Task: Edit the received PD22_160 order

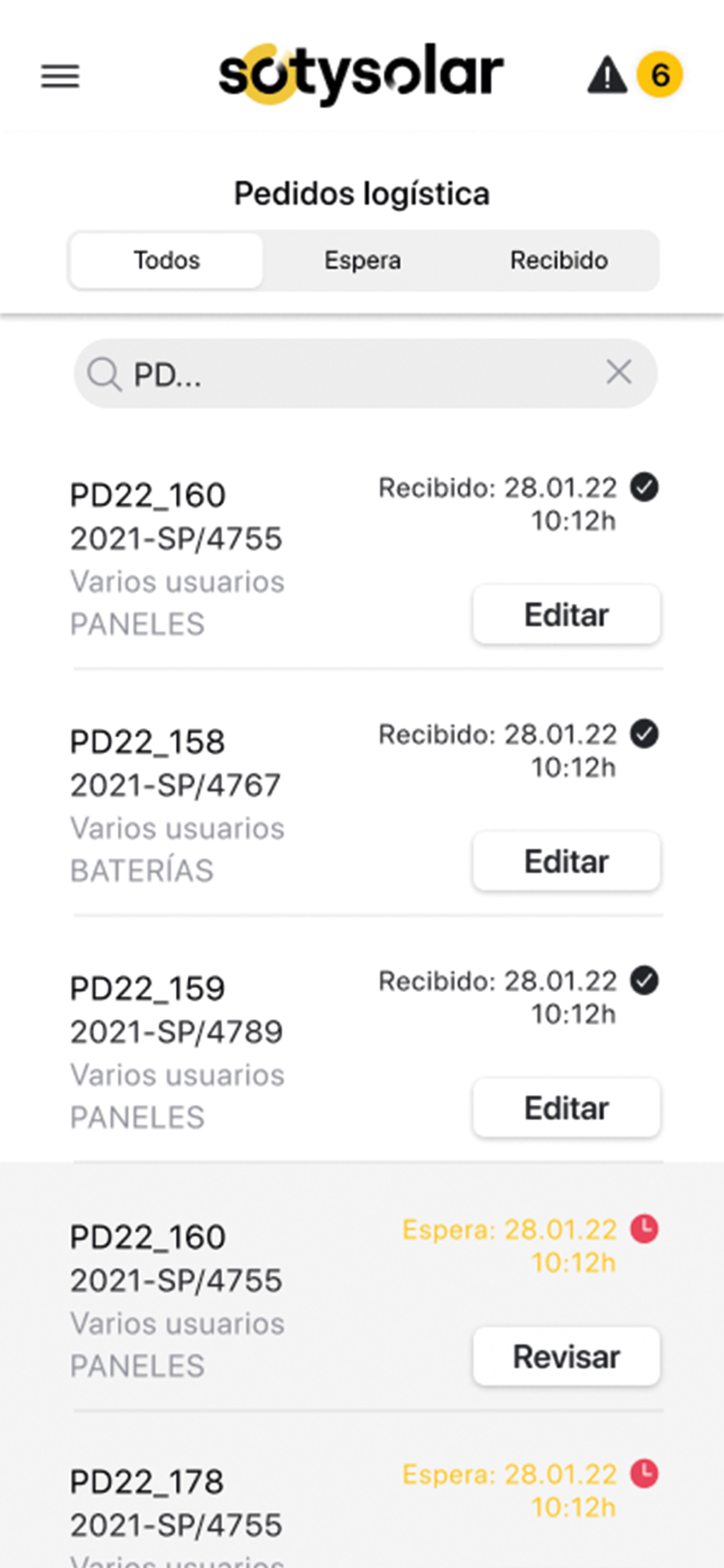Action: click(x=567, y=615)
